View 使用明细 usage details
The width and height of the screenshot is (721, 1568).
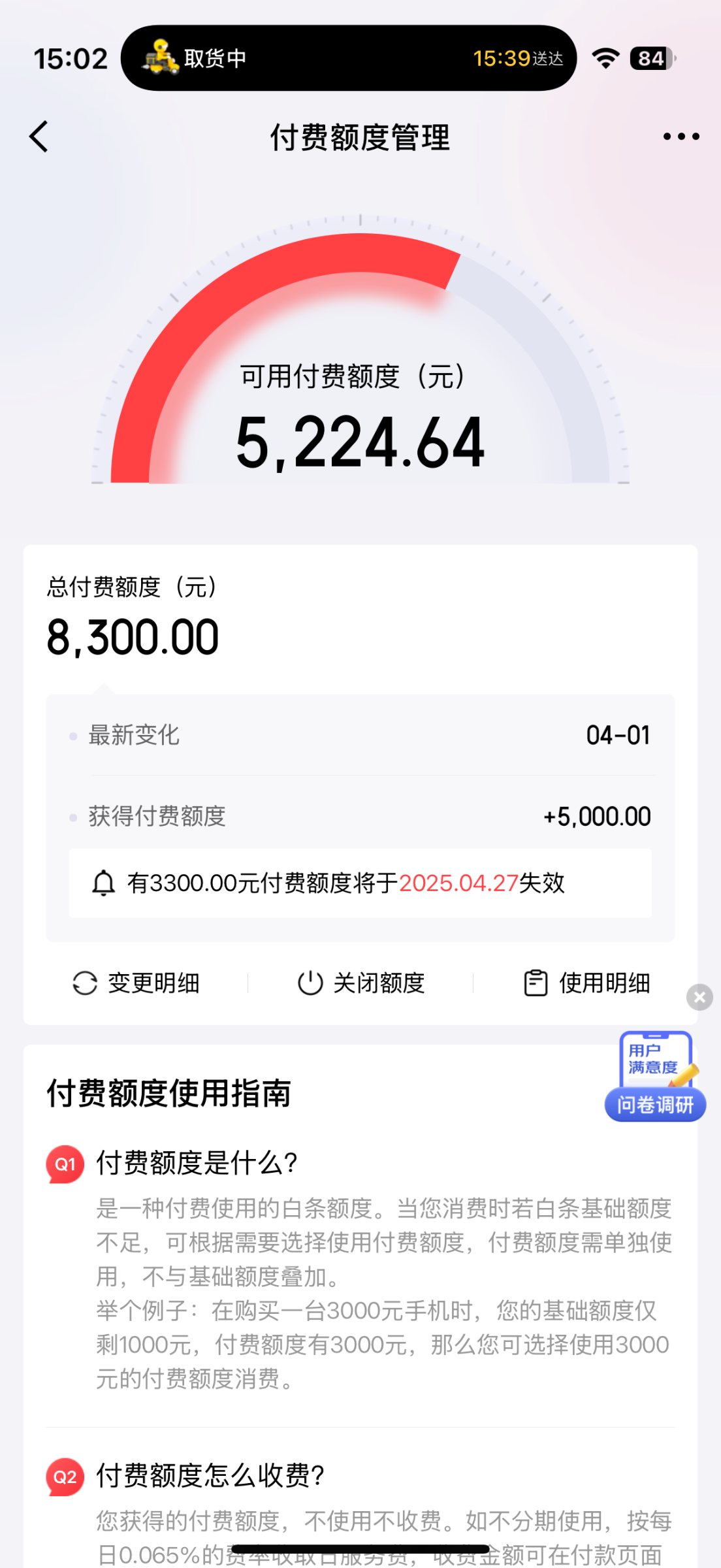[586, 983]
